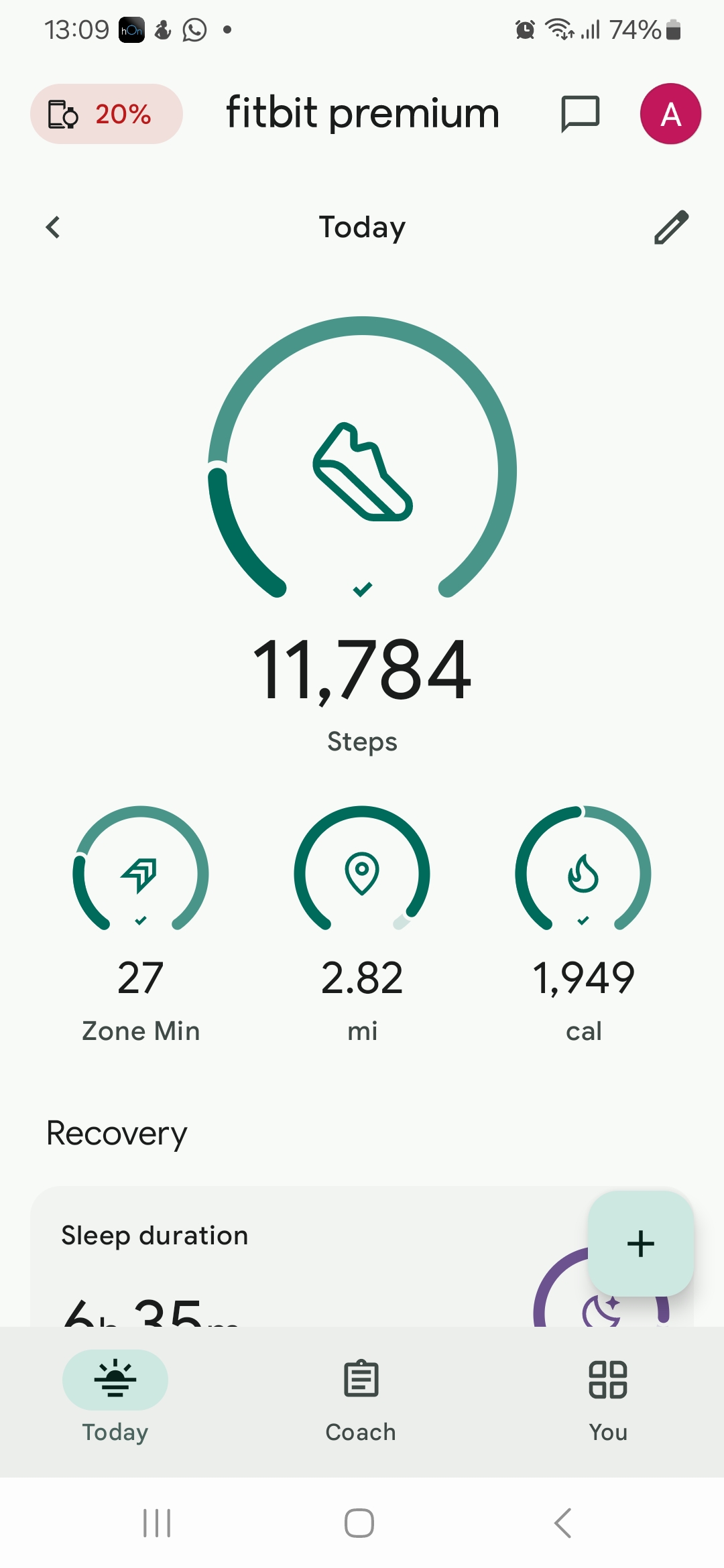The width and height of the screenshot is (724, 1568).
Task: Open the 2.82 mi distance stat
Action: click(x=362, y=925)
